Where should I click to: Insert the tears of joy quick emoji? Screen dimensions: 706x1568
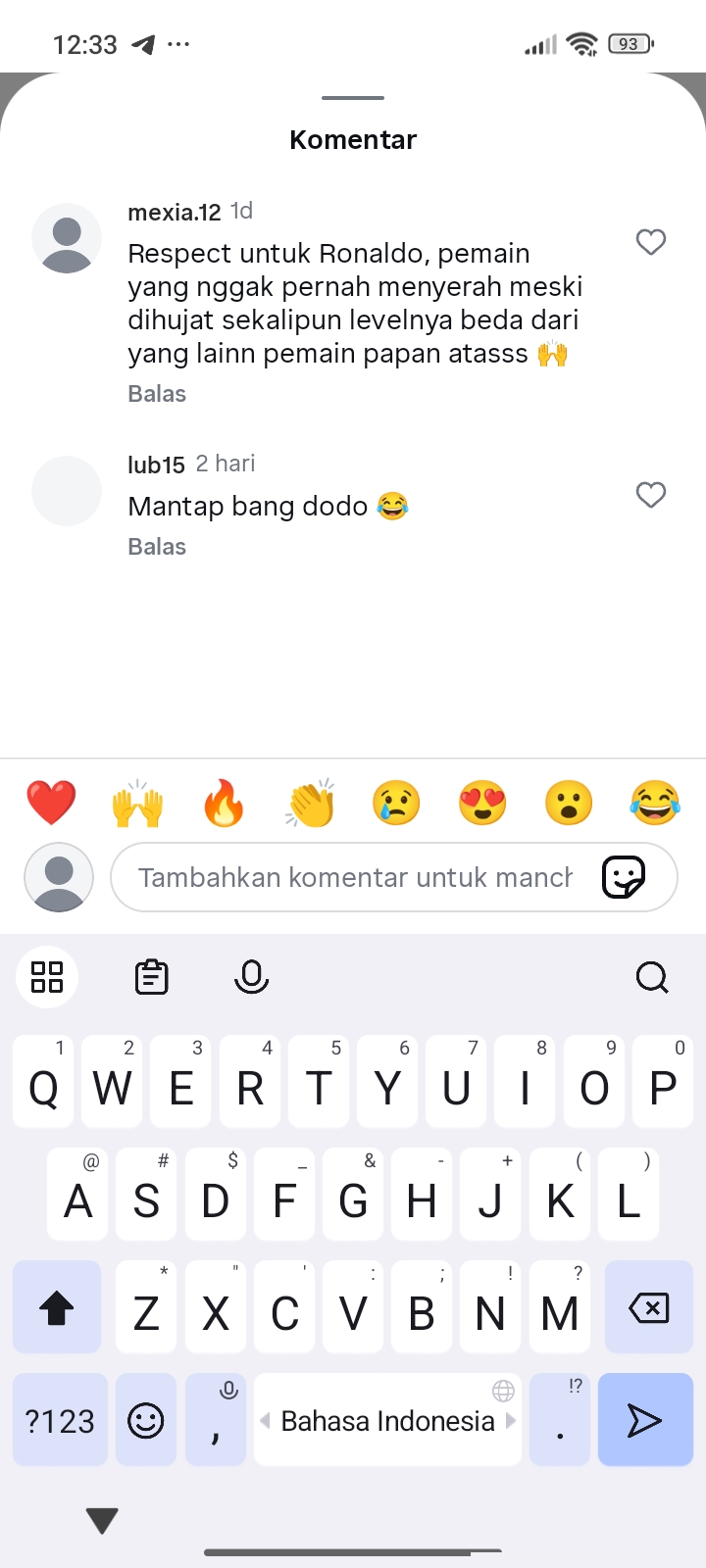[655, 803]
